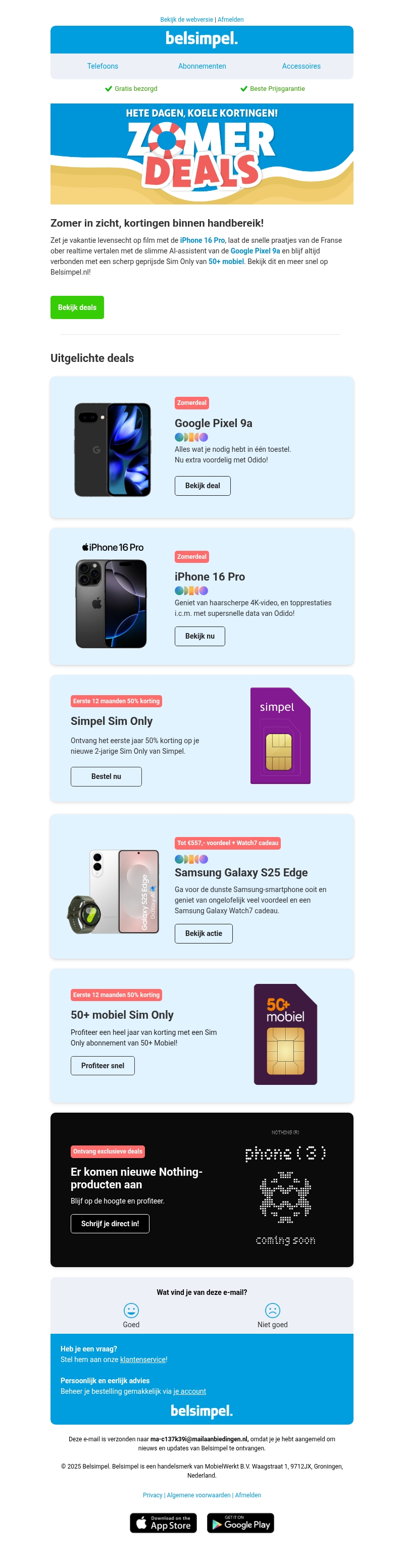Download on the App Store badge
Viewport: 404px width, 1568px height.
163,1523
